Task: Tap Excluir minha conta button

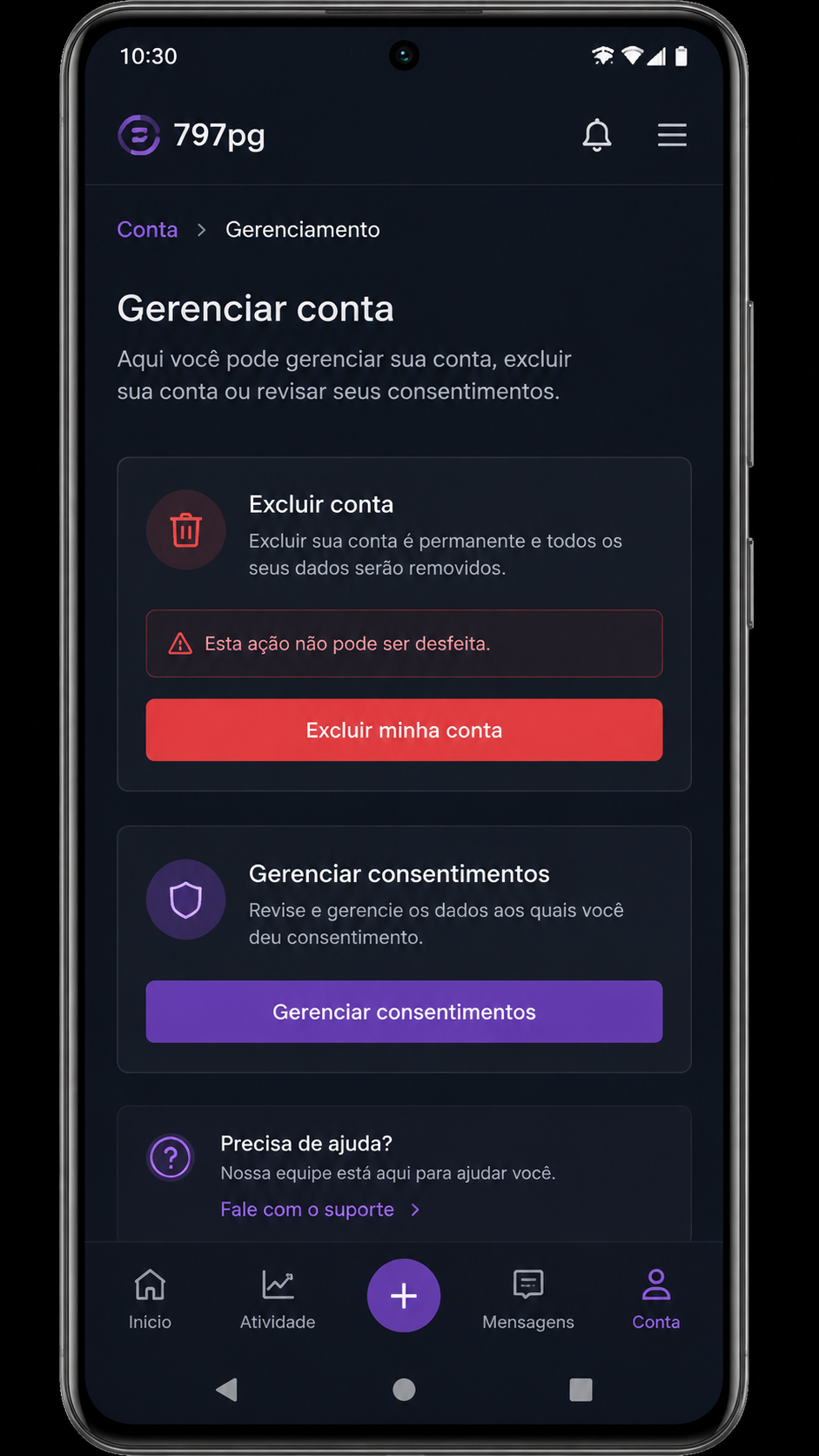Action: pyautogui.click(x=404, y=730)
